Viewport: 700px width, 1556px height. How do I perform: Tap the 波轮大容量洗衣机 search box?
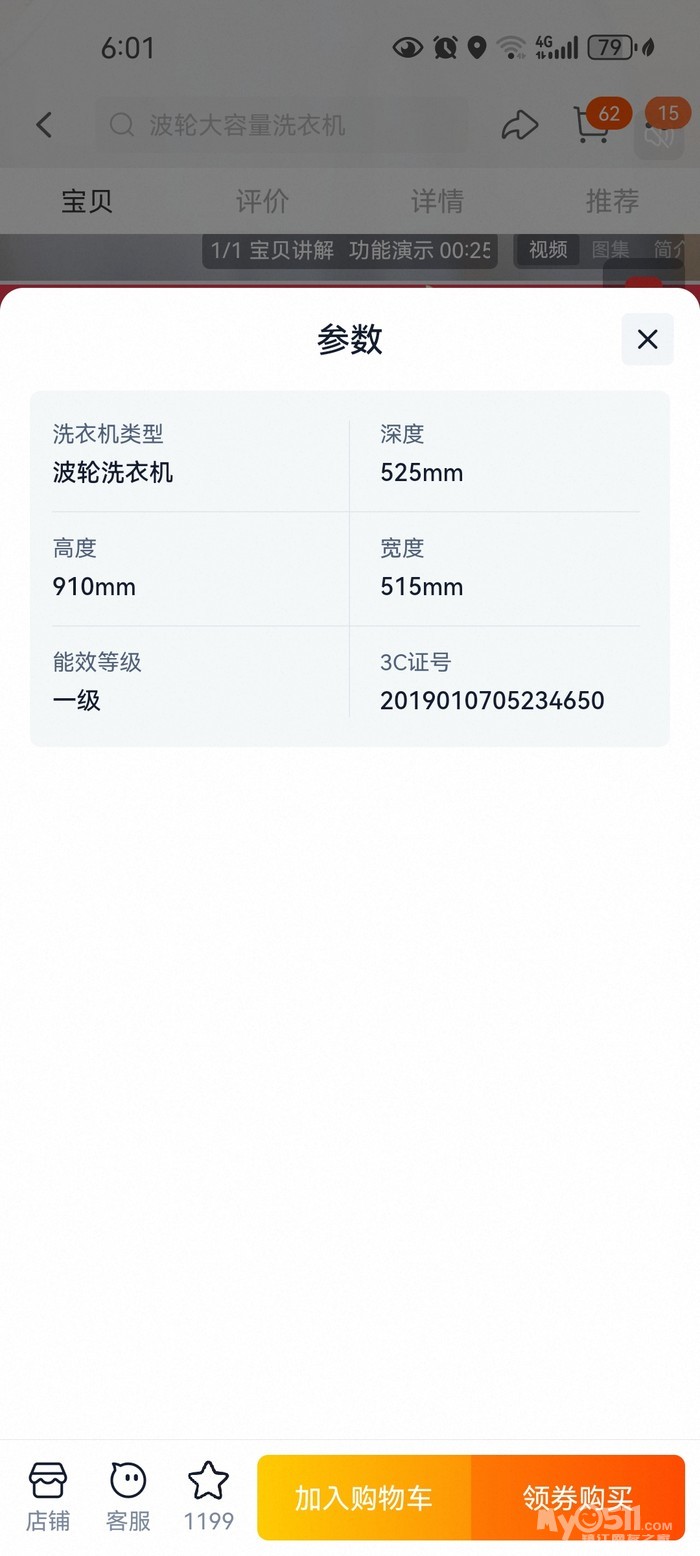click(x=280, y=125)
